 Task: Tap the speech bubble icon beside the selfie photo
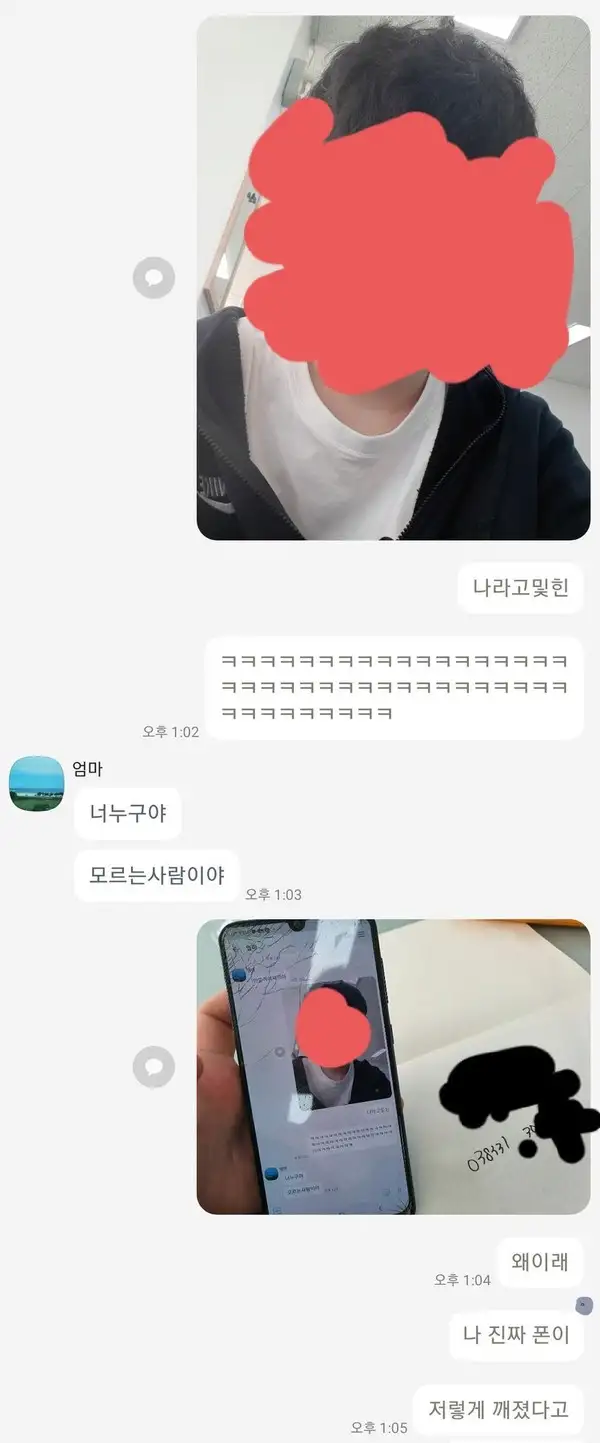pyautogui.click(x=154, y=277)
